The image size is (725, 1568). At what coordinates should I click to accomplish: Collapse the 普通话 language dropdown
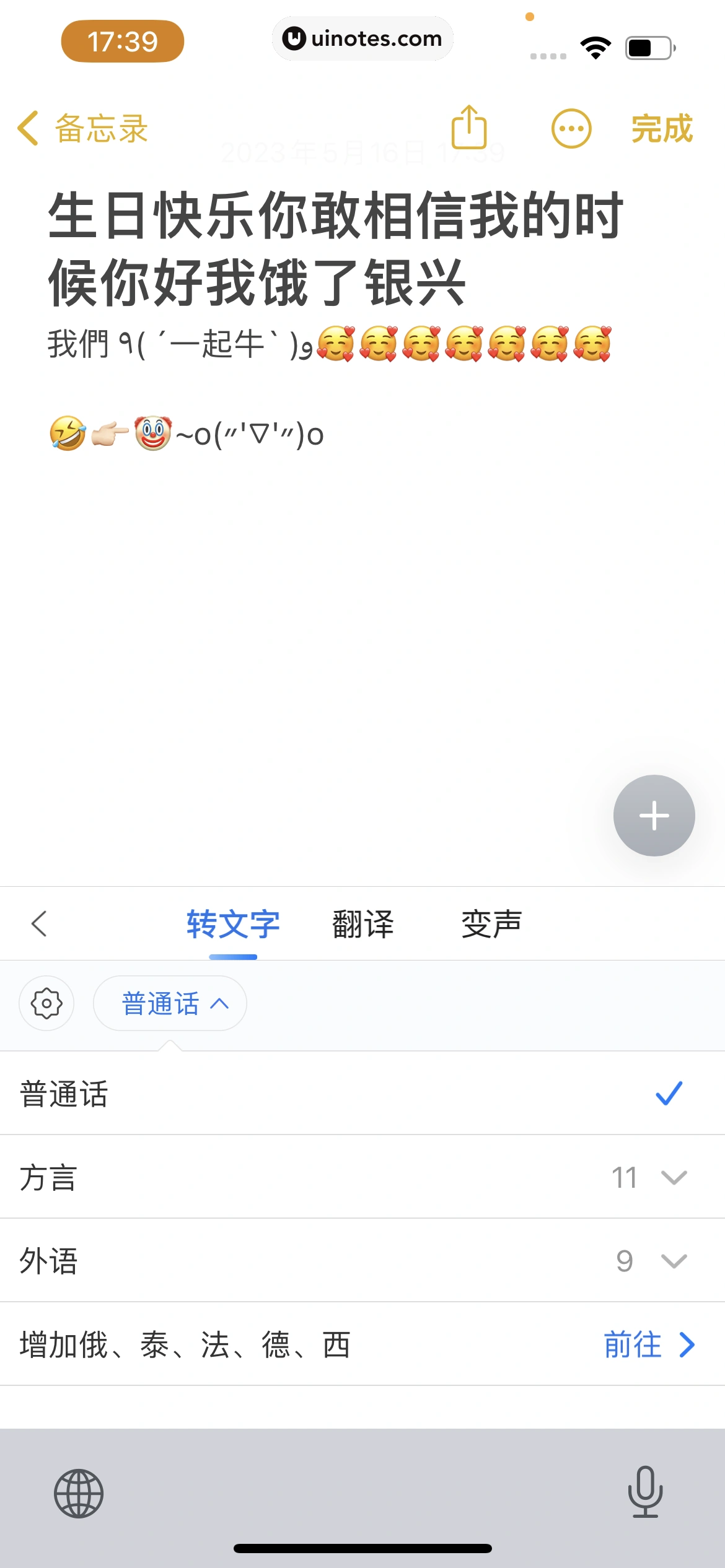[170, 1003]
